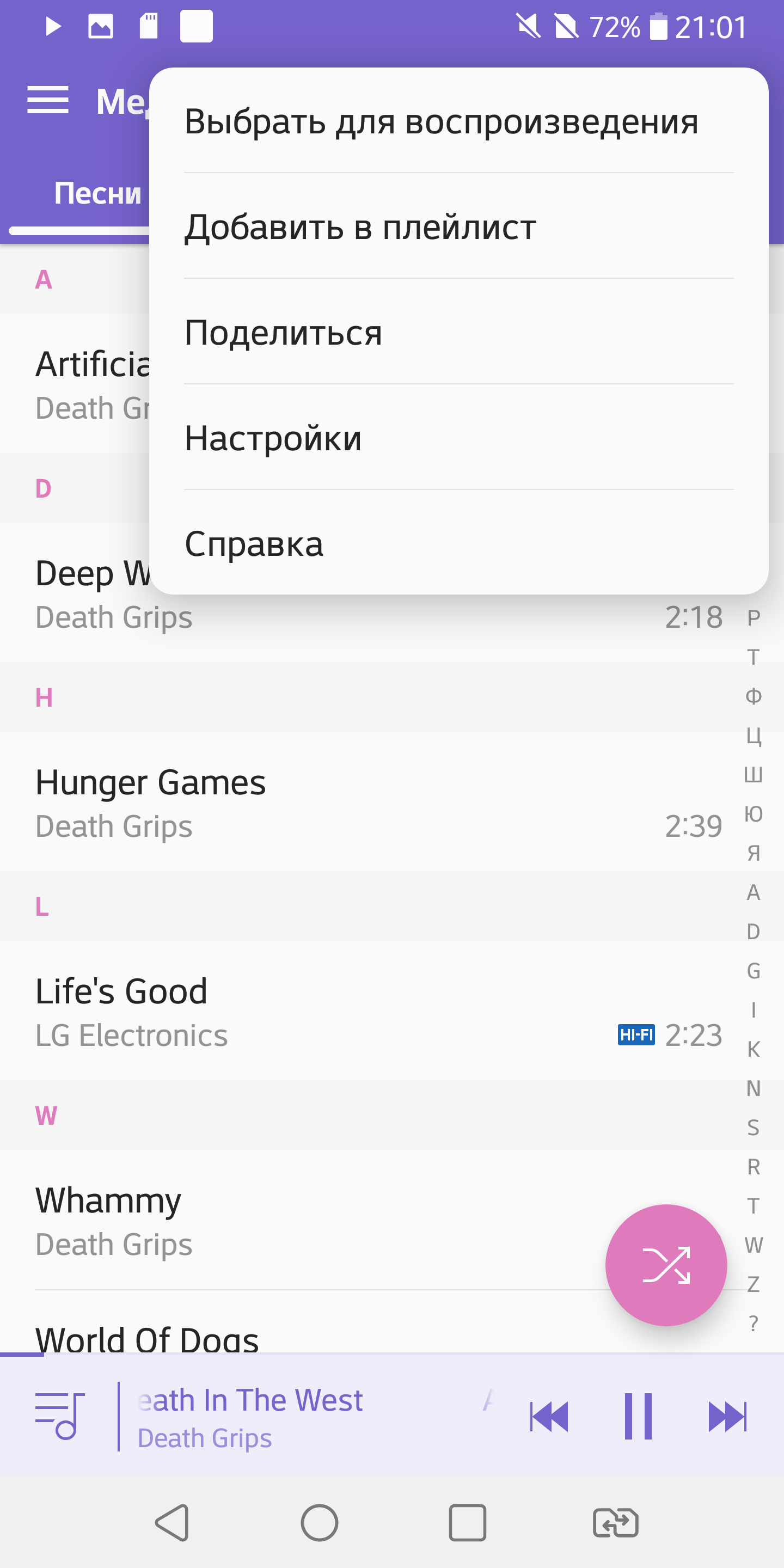Go back to the previous track
784x1568 pixels.
[x=549, y=1417]
